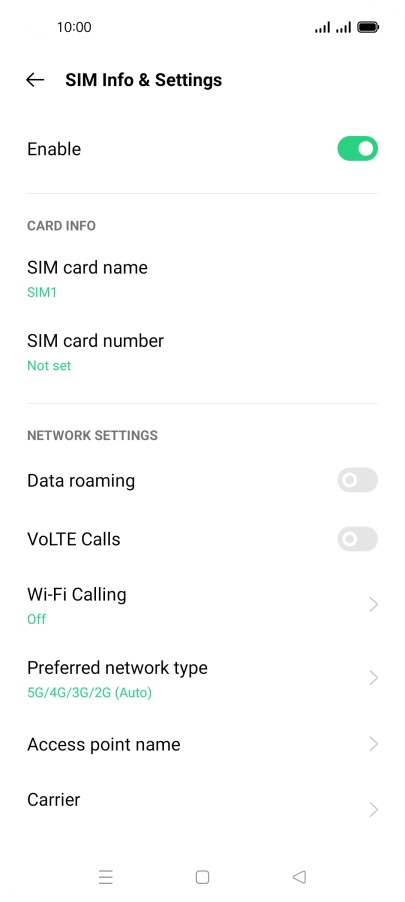
Task: Tap the system home button
Action: point(202,877)
